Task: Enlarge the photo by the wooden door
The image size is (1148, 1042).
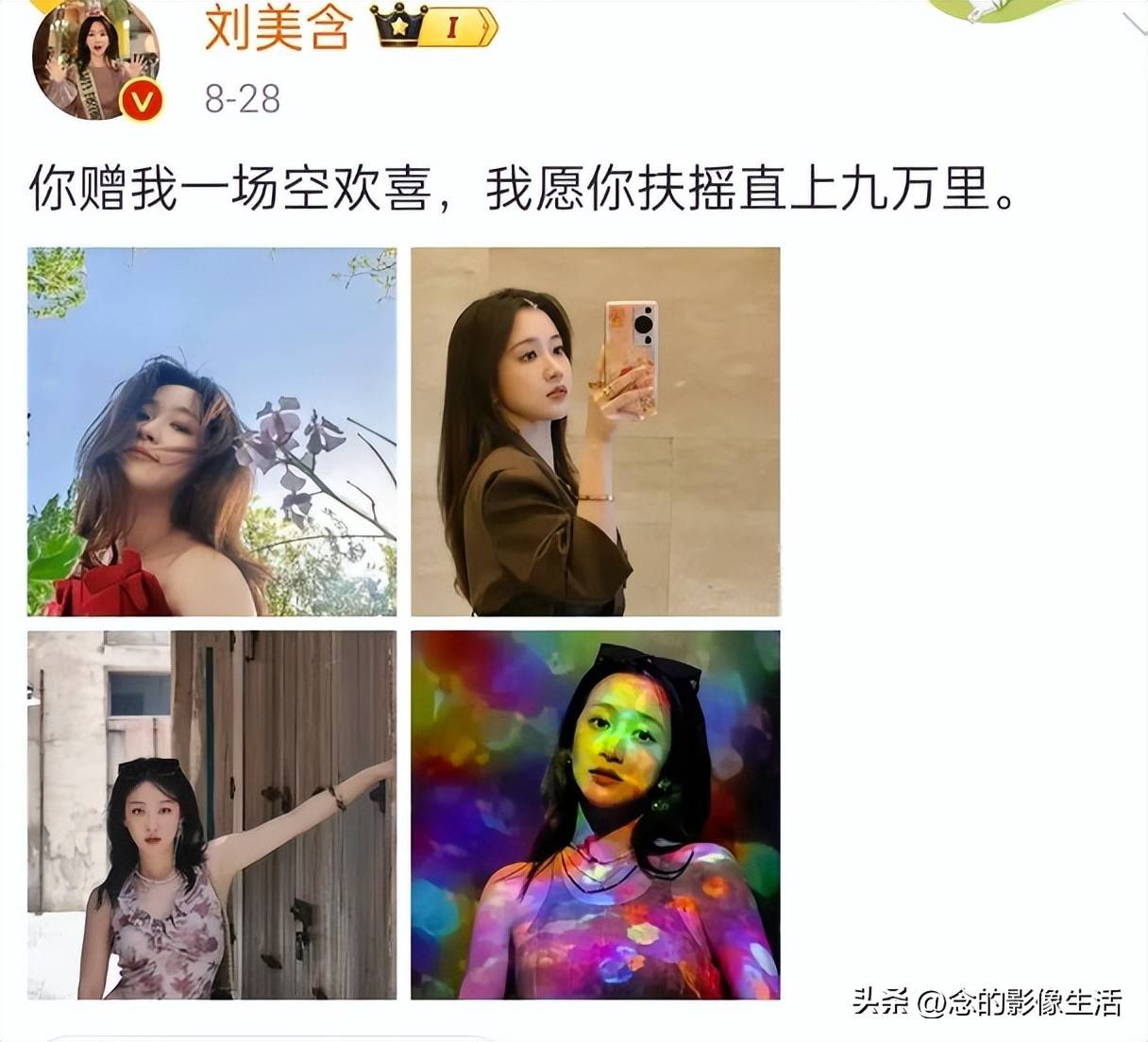Action: point(211,815)
